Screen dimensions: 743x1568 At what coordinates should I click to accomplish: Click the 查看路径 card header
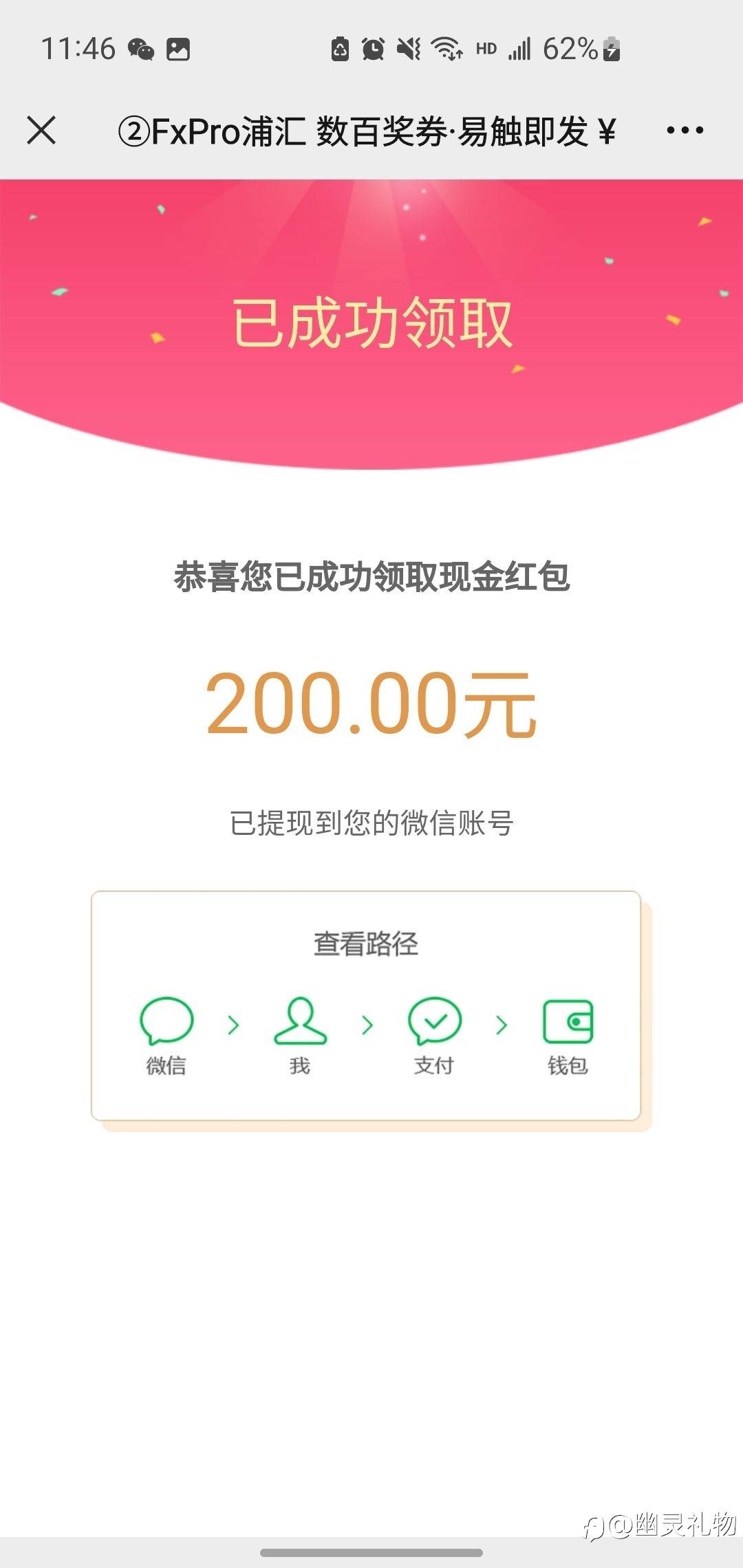pos(367,942)
